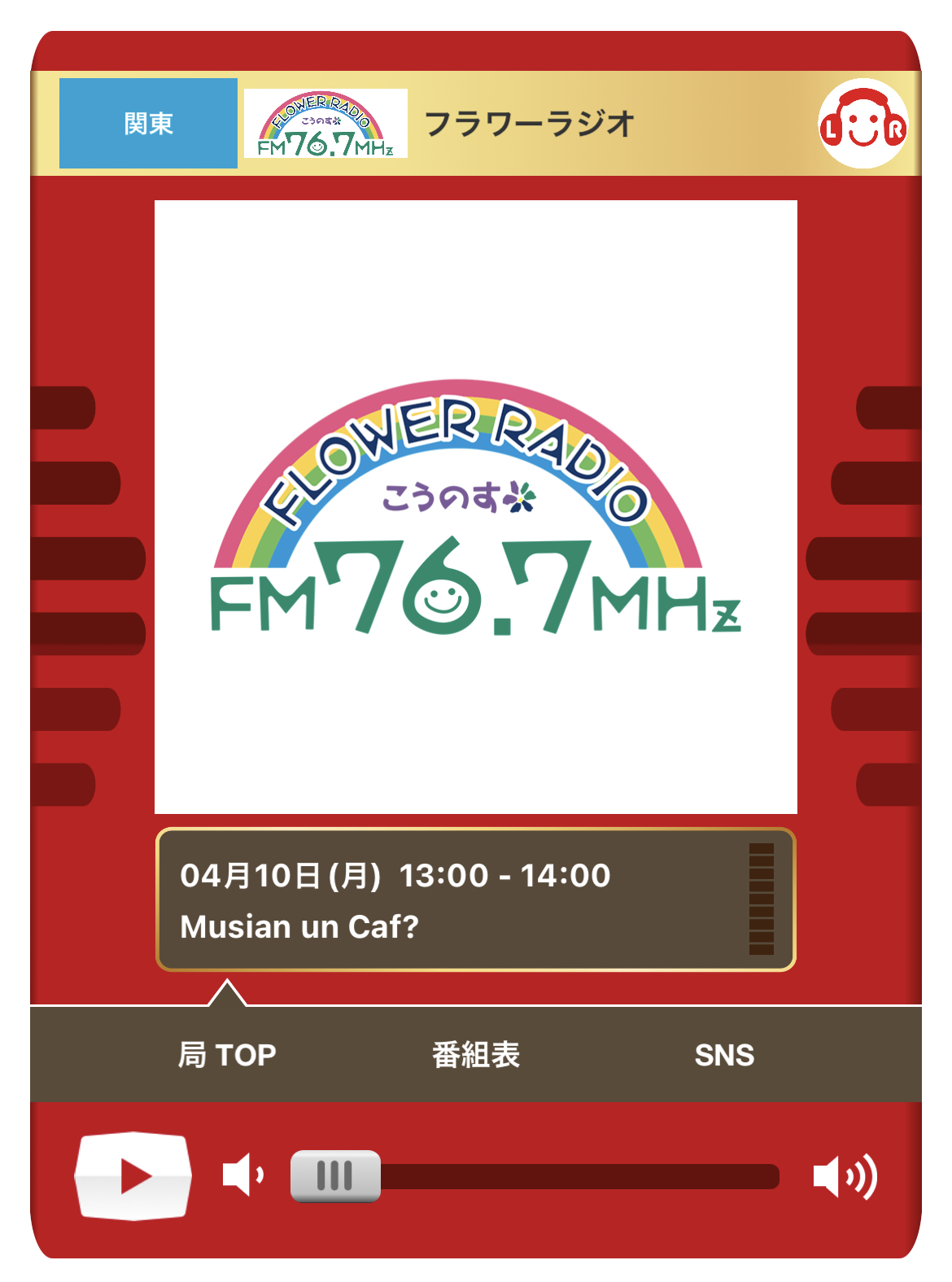Open the 番組表 program schedule tab

point(476,1055)
